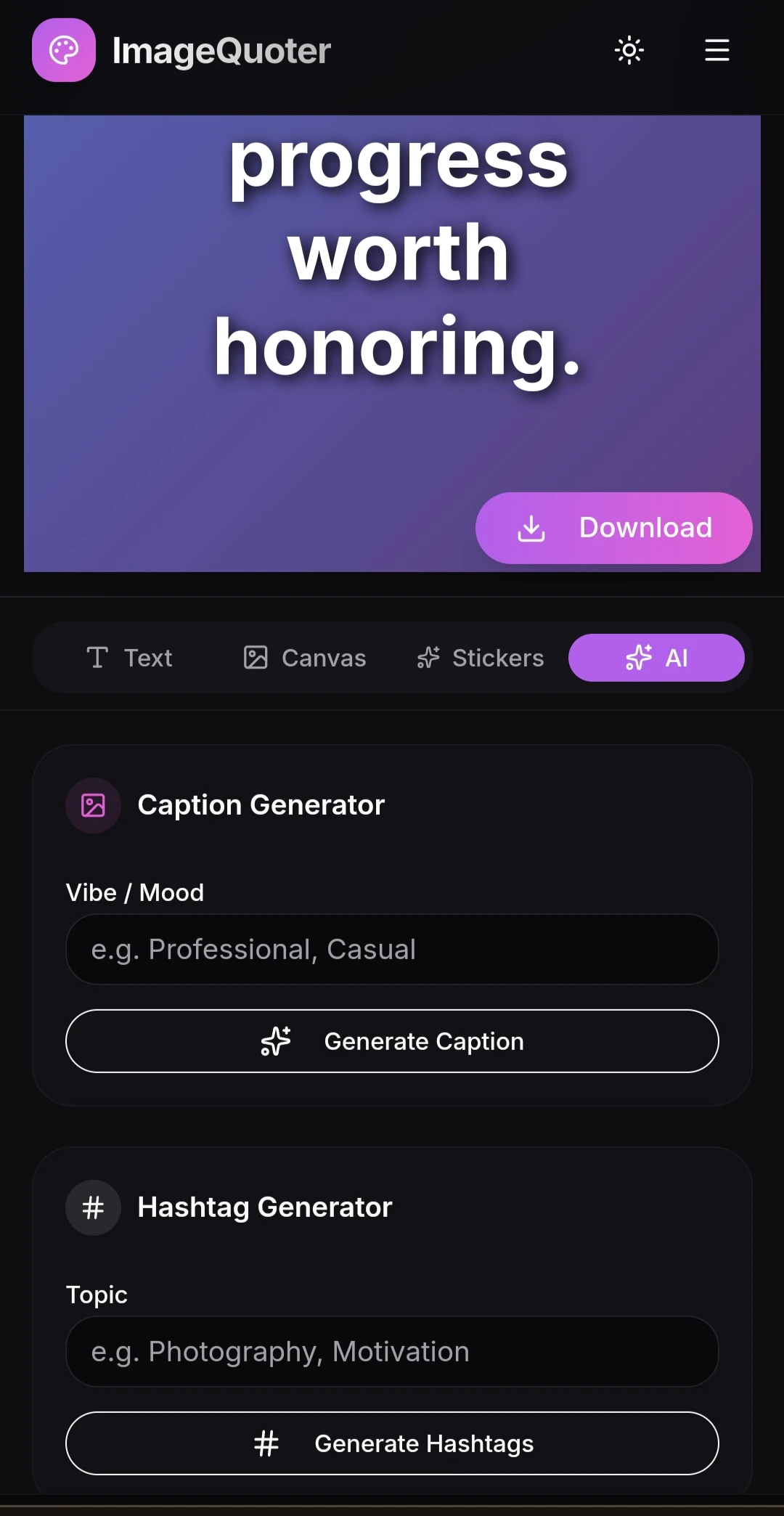
Task: Switch to the Canvas tab
Action: point(305,658)
